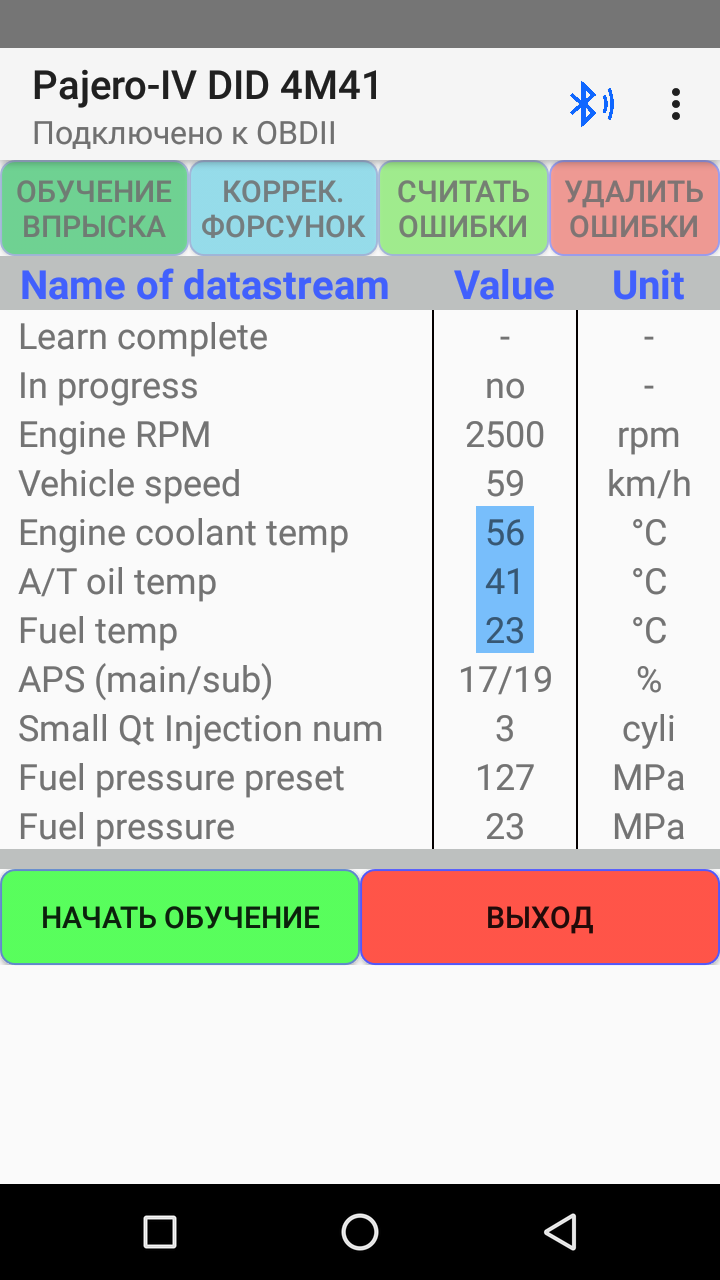Viewport: 720px width, 1280px height.
Task: Go to the system home screen
Action: pyautogui.click(x=360, y=1231)
